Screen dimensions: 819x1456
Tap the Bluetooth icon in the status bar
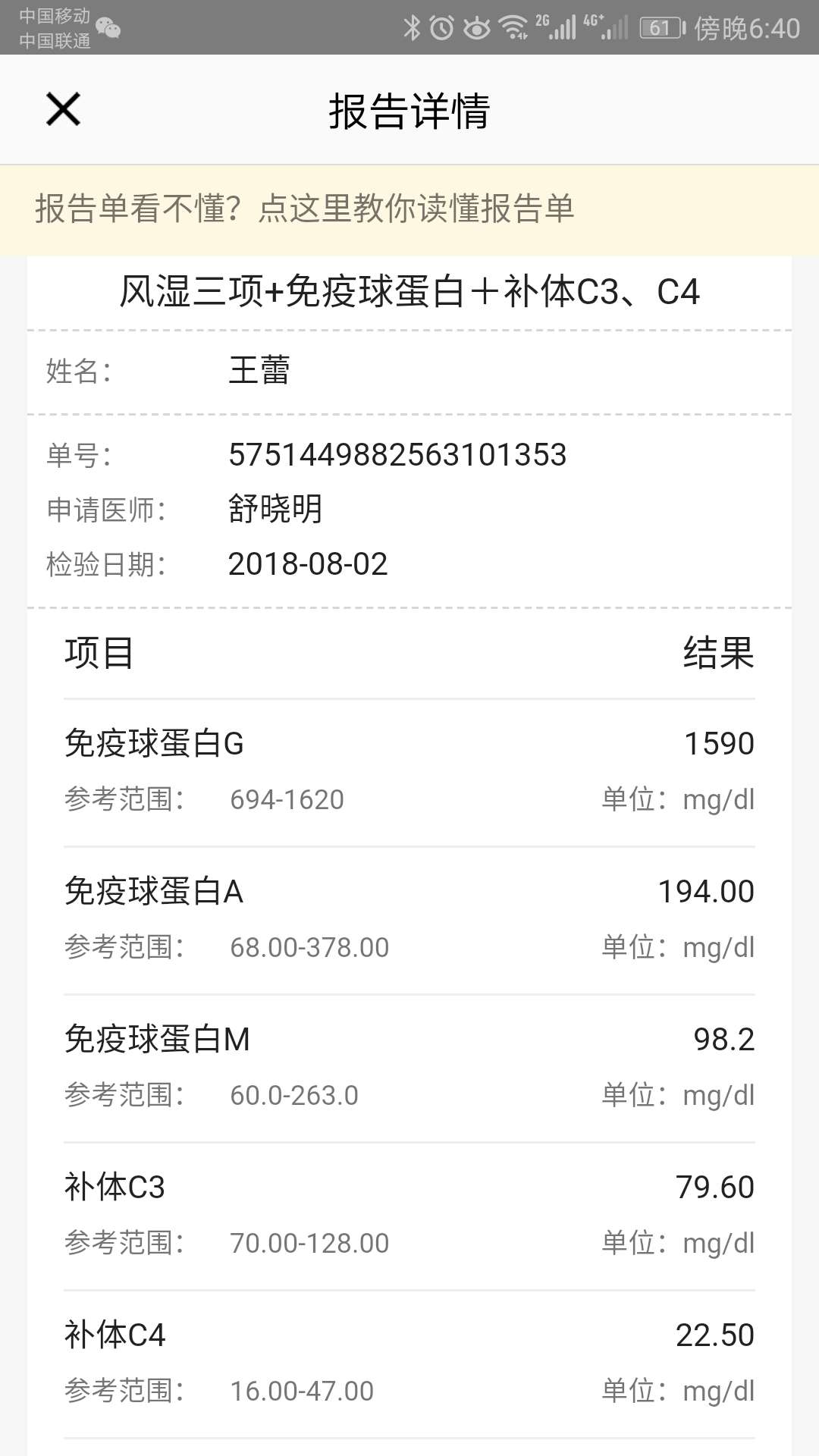tap(413, 25)
